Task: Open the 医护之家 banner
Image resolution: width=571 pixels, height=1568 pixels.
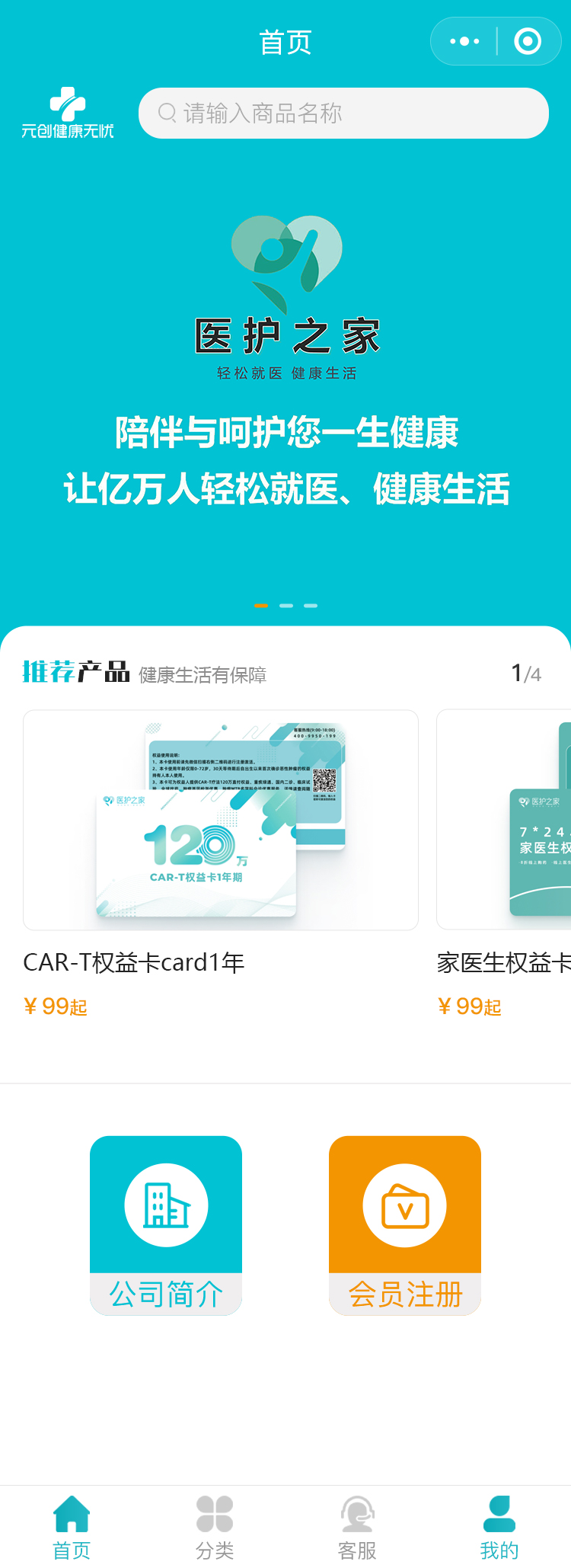Action: [285, 366]
